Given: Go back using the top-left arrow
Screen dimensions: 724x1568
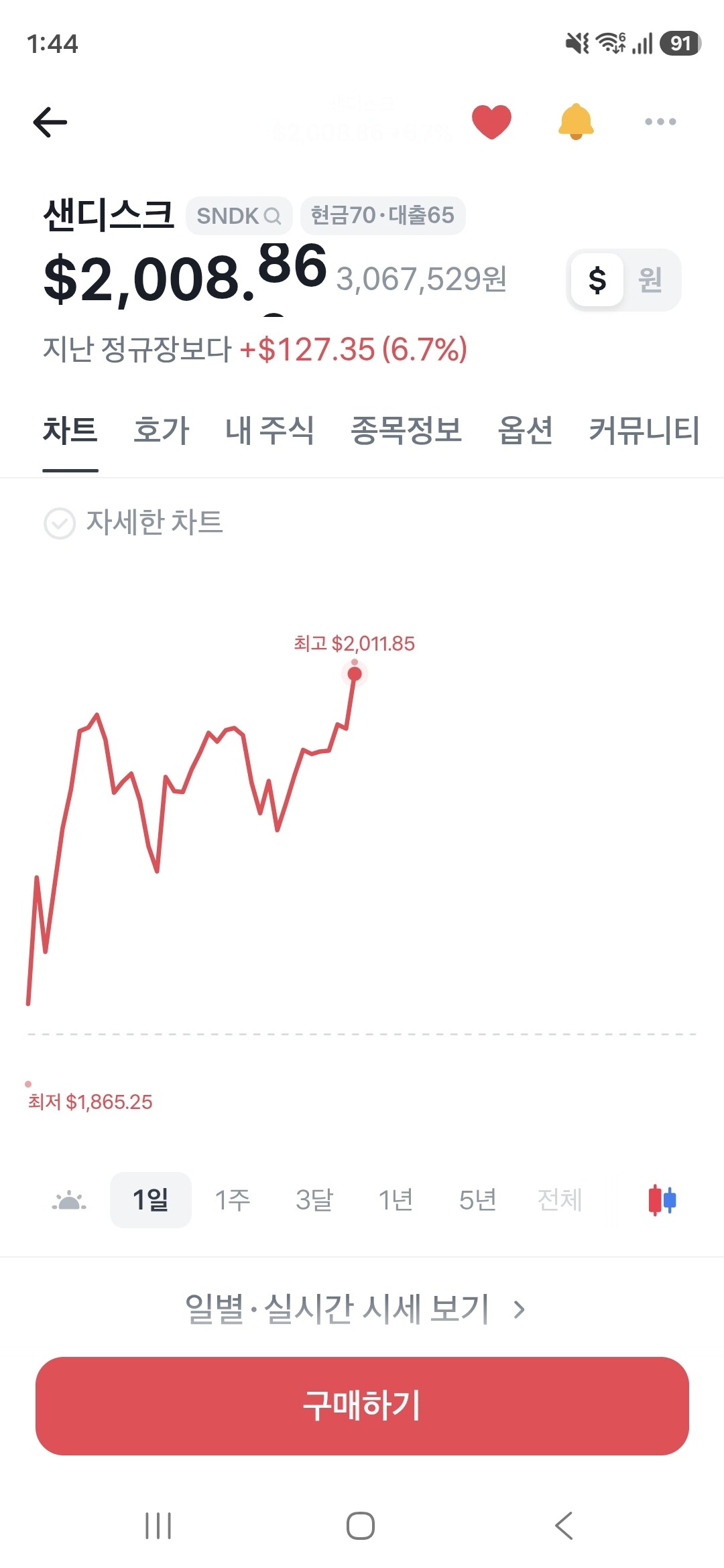Looking at the screenshot, I should tap(50, 122).
